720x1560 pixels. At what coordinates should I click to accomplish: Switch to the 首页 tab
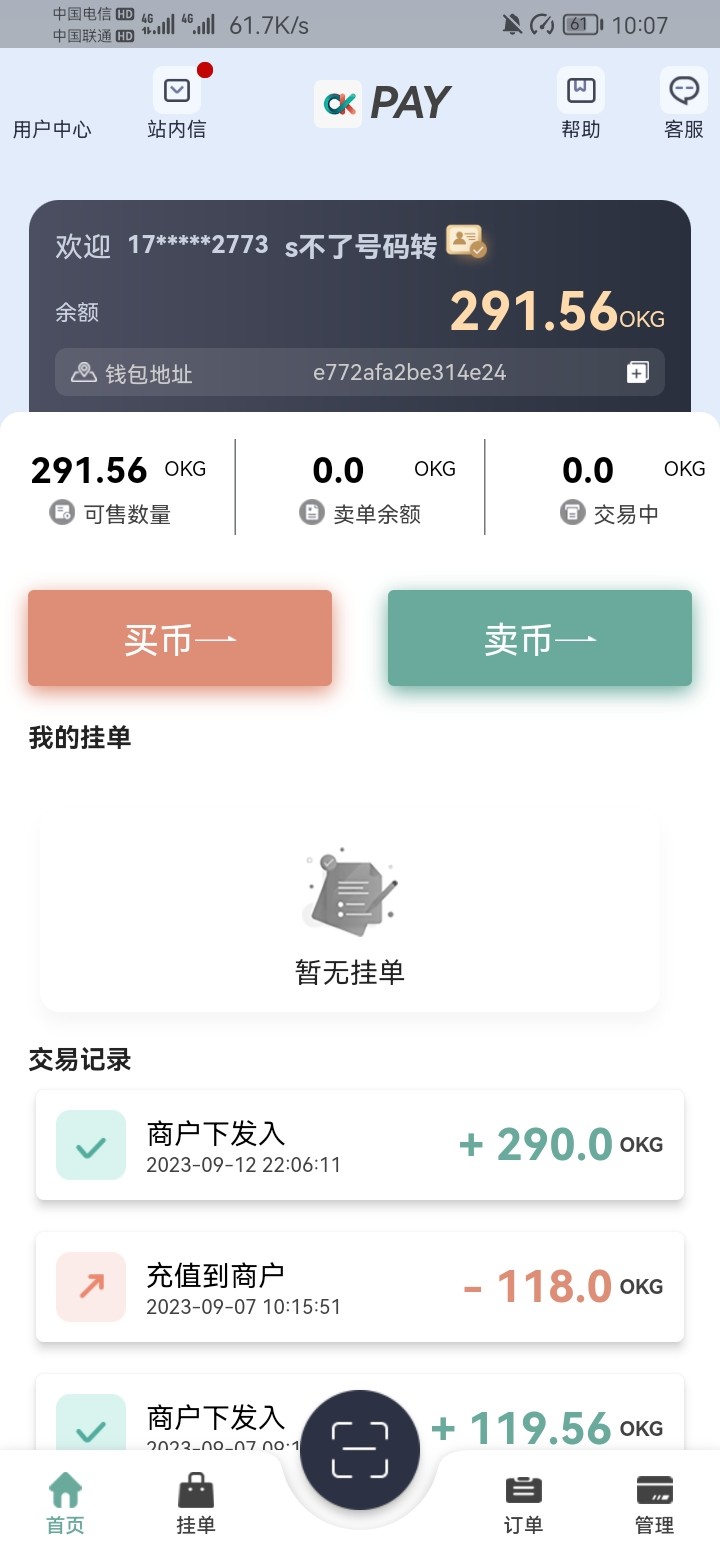point(66,1504)
